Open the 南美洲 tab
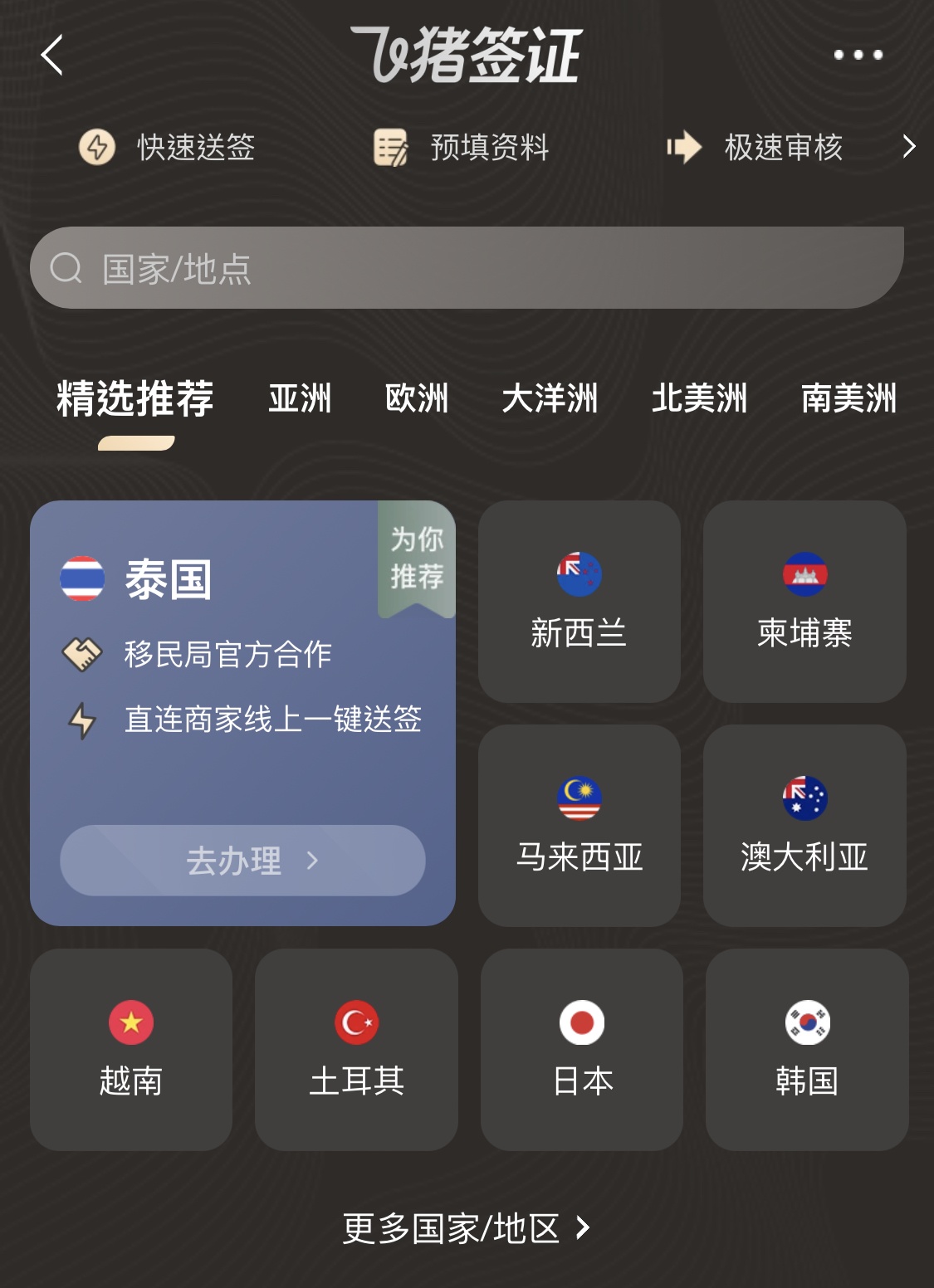 (x=848, y=398)
